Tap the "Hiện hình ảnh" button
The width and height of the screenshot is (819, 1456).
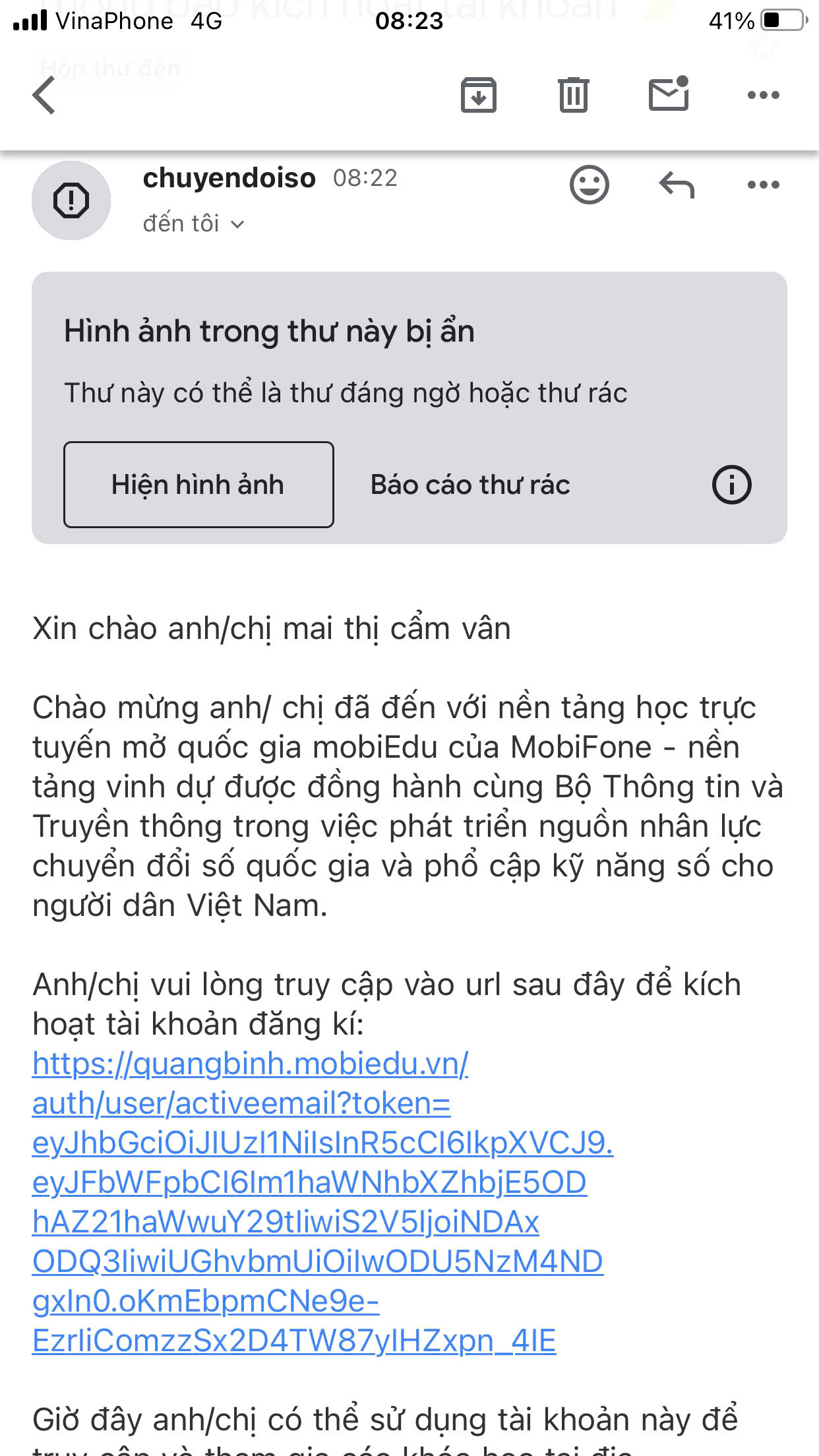pos(198,485)
